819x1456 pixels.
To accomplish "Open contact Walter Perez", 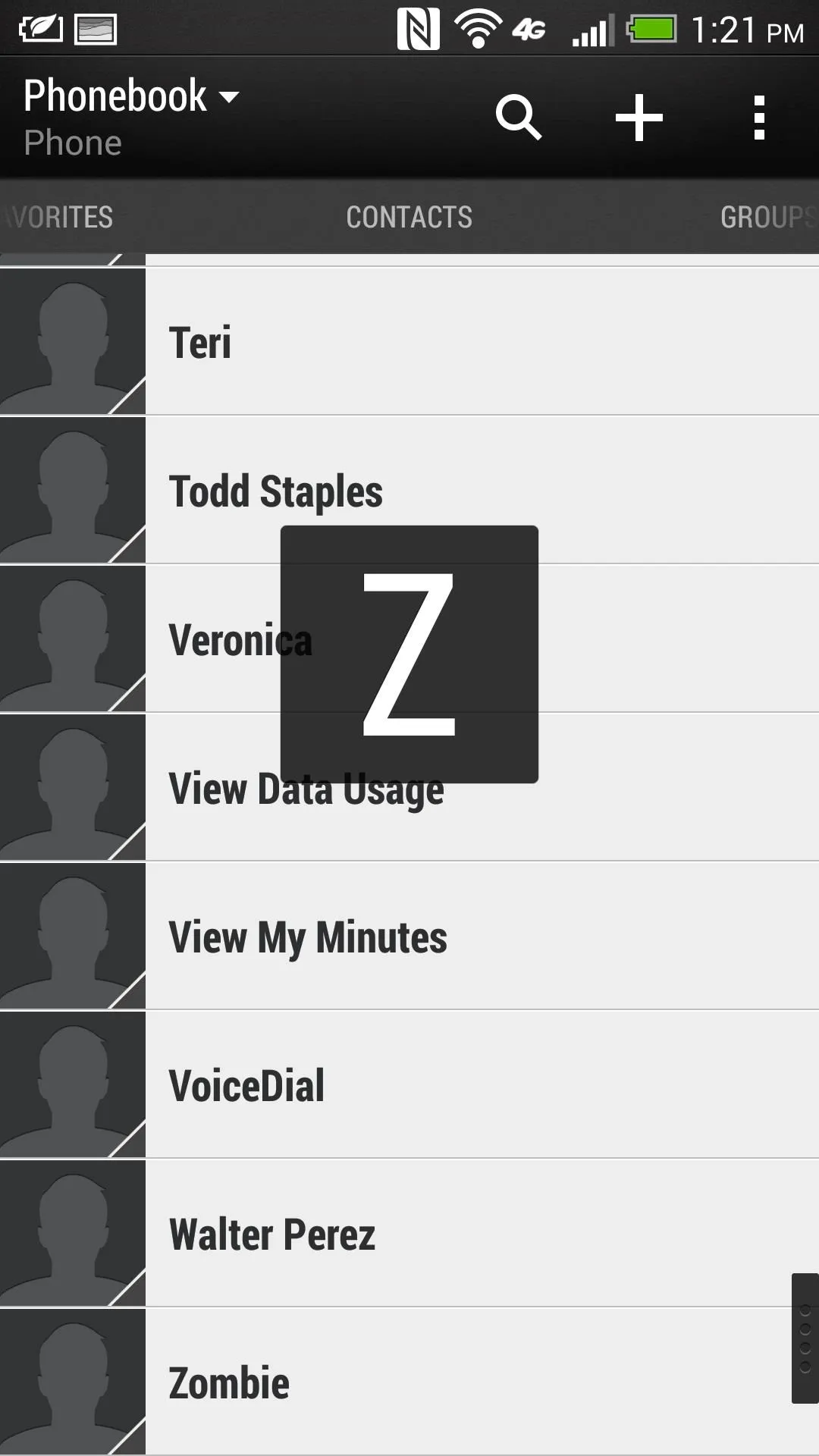I will (x=482, y=1233).
